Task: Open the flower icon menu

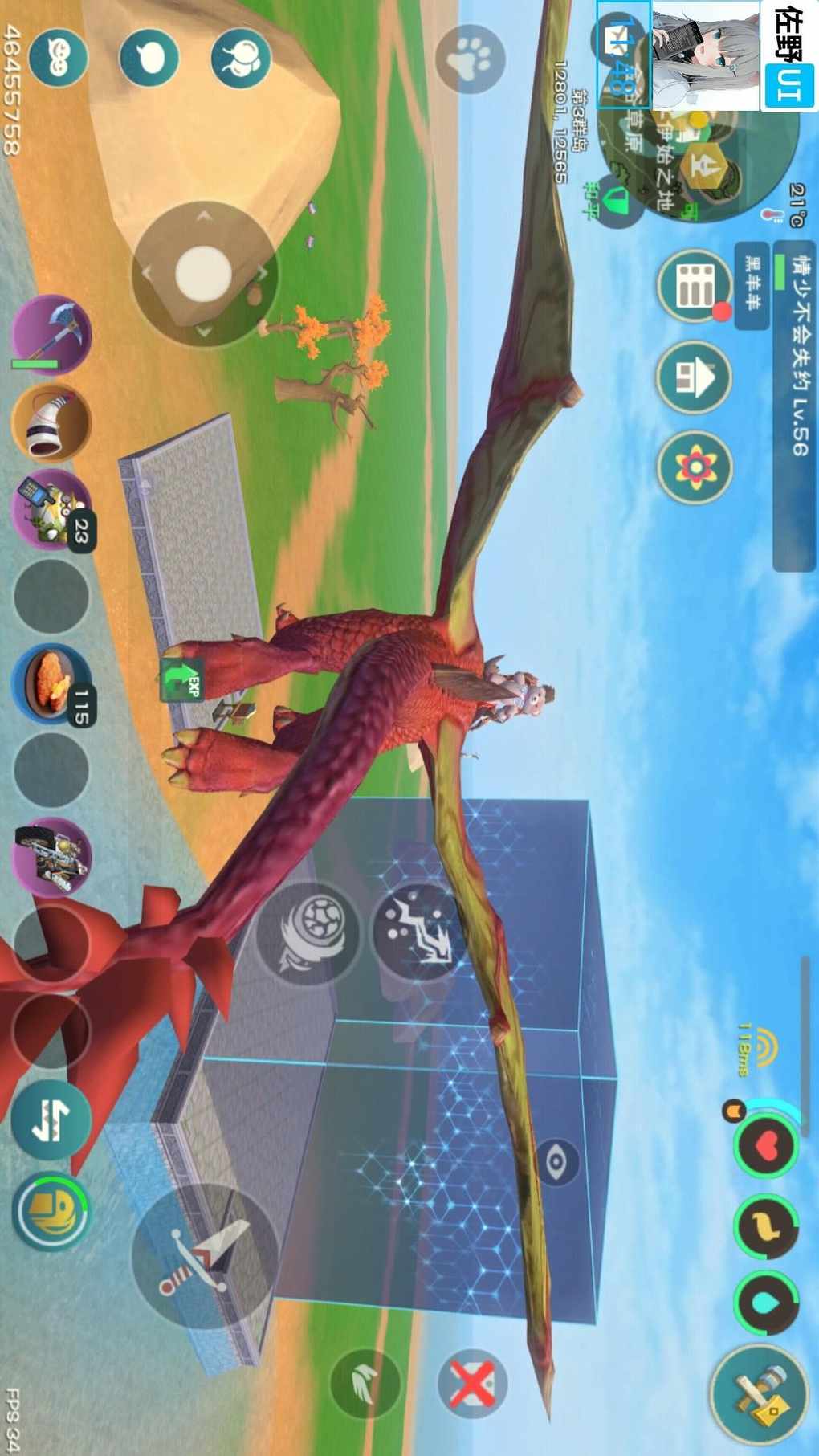Action: click(694, 467)
